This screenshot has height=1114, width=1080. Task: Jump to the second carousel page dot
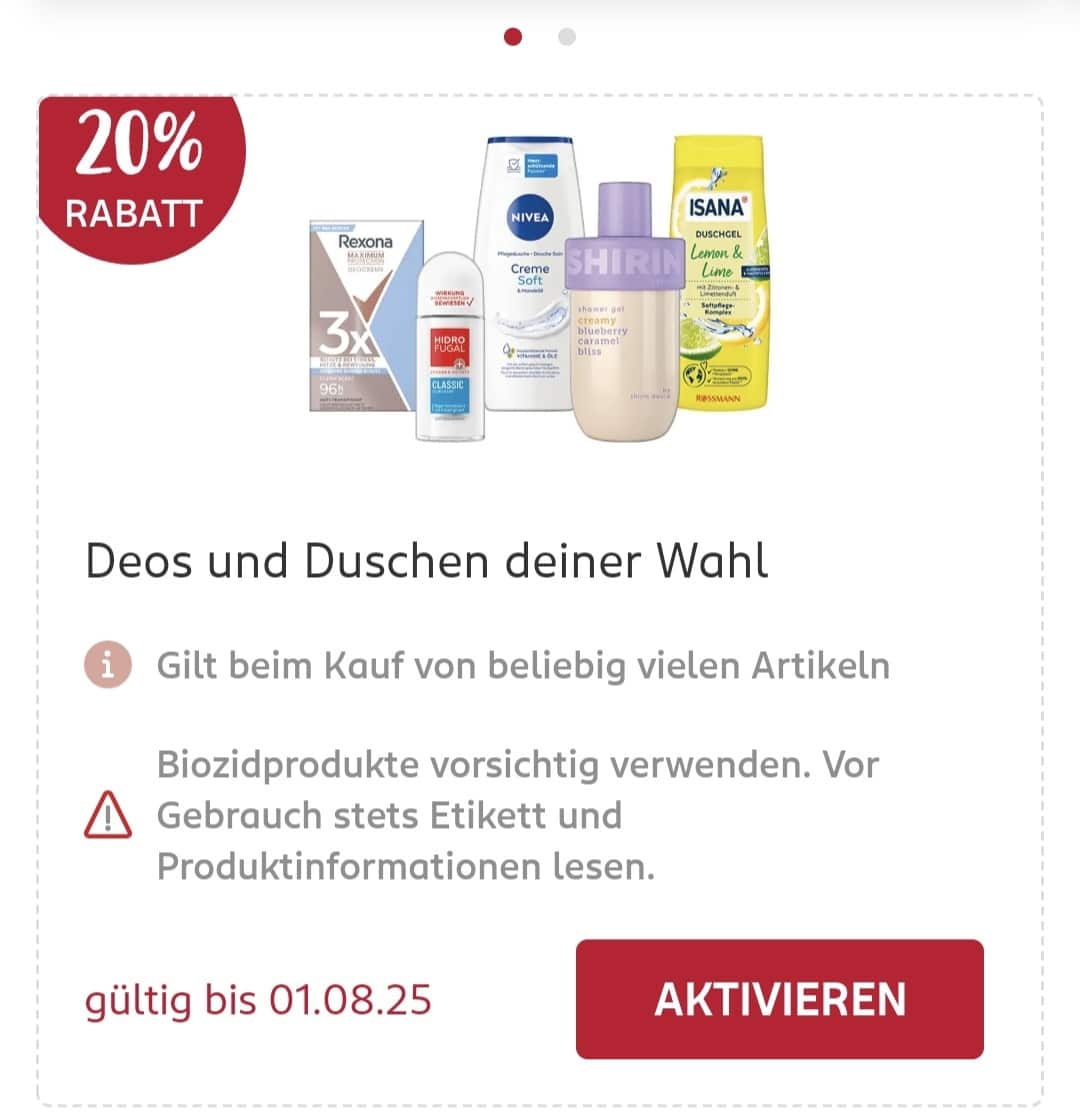(567, 37)
